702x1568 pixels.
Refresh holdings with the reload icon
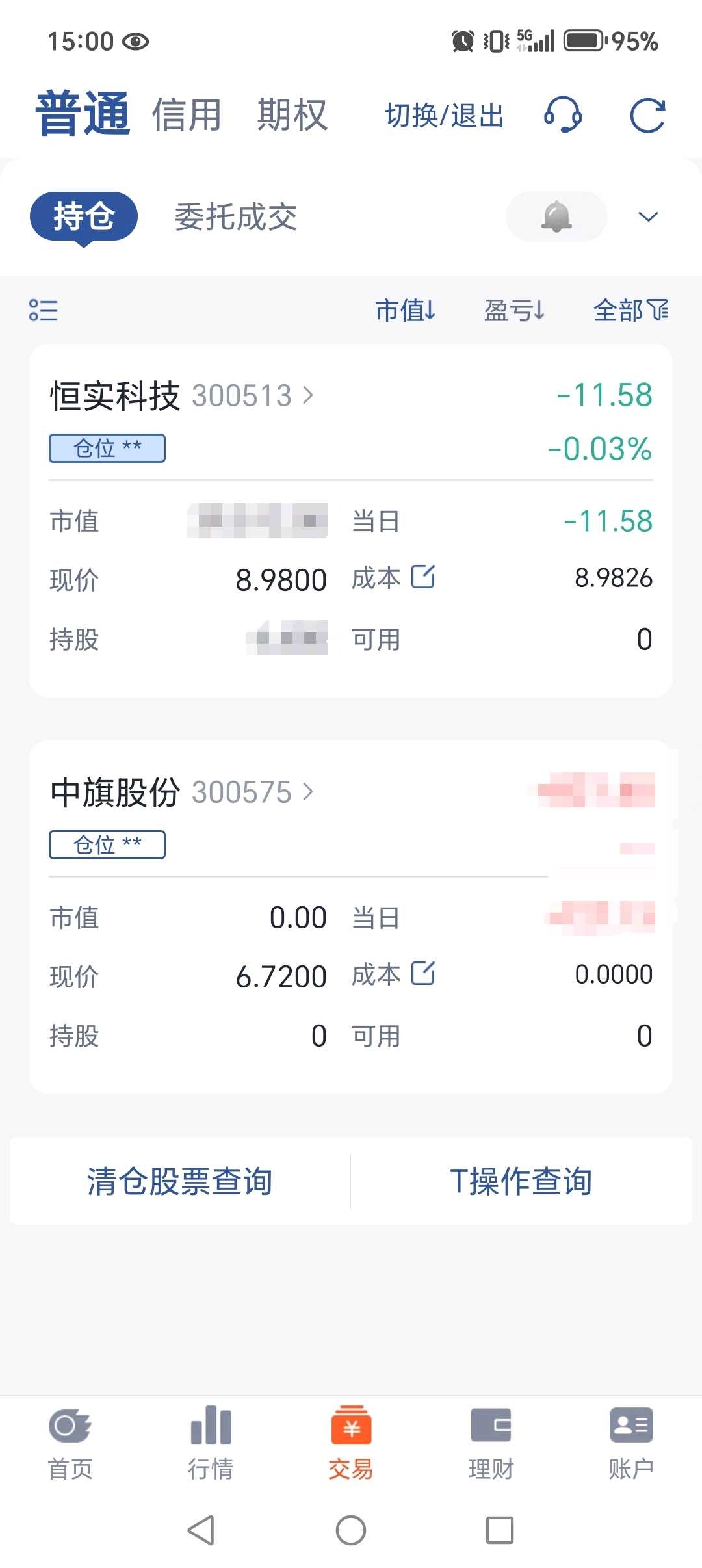tap(648, 116)
